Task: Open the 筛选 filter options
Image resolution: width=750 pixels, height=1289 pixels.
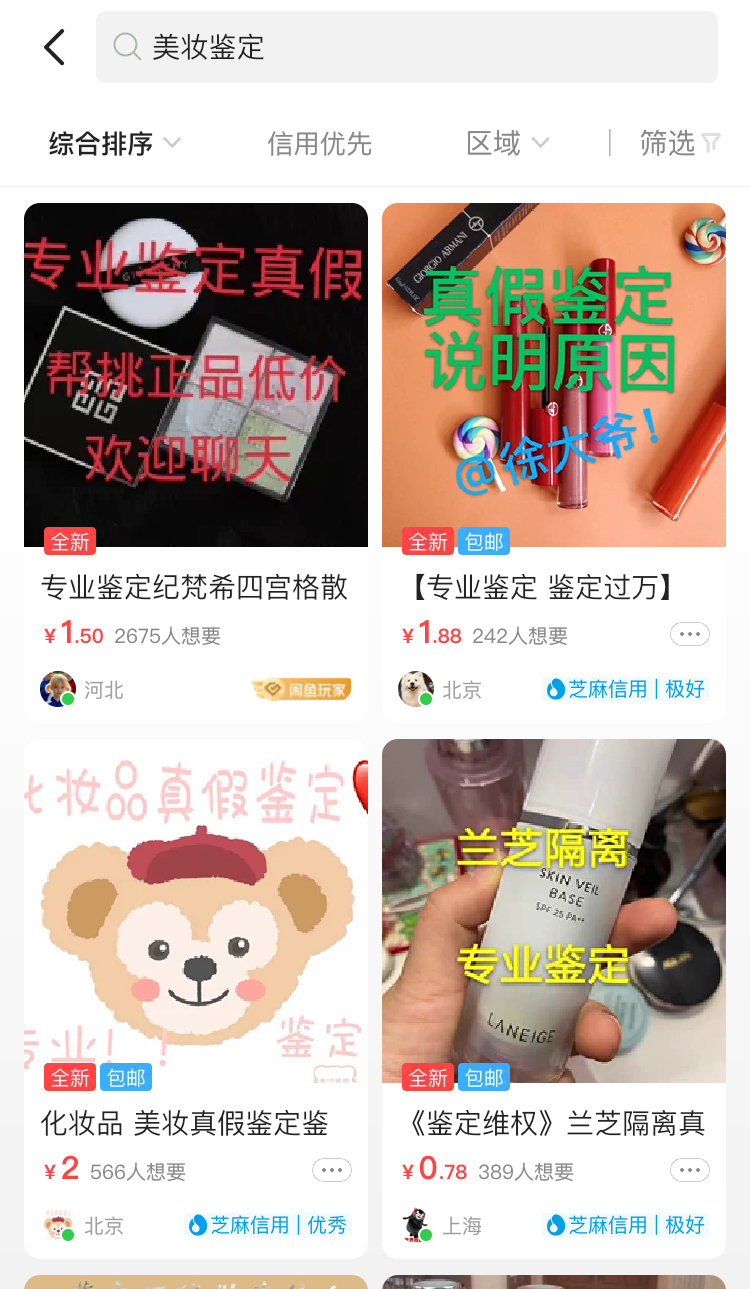Action: click(x=680, y=144)
